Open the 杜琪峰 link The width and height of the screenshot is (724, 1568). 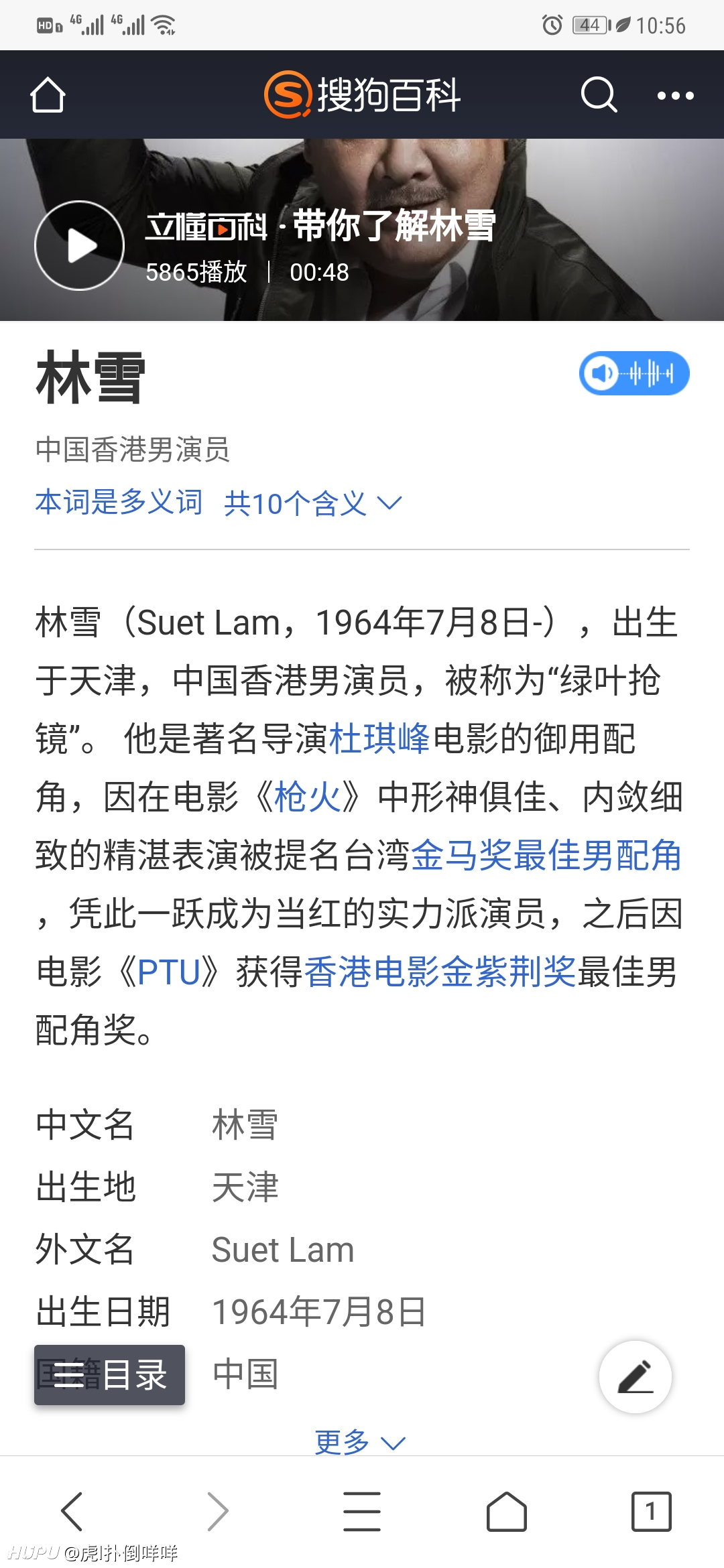click(379, 739)
